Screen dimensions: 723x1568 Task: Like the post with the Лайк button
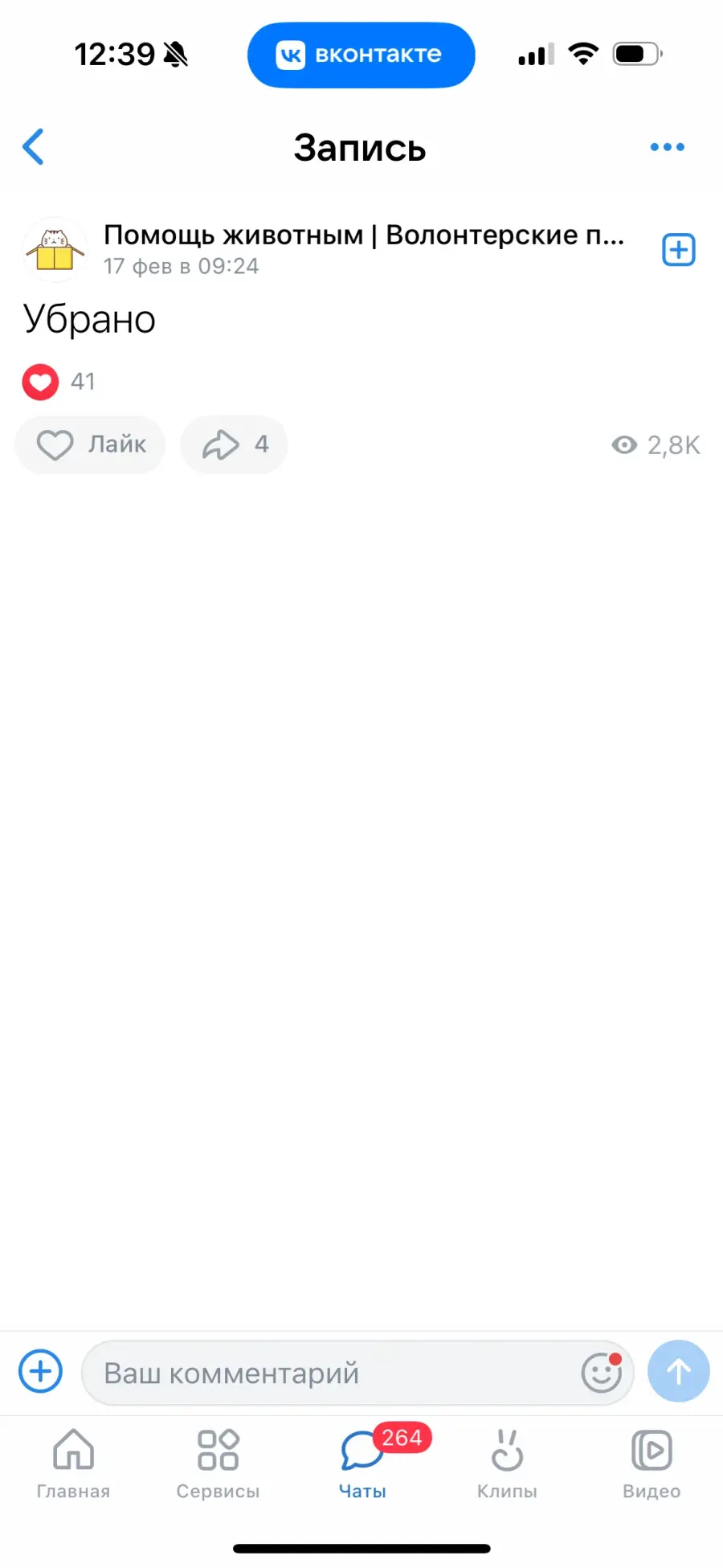pos(91,444)
